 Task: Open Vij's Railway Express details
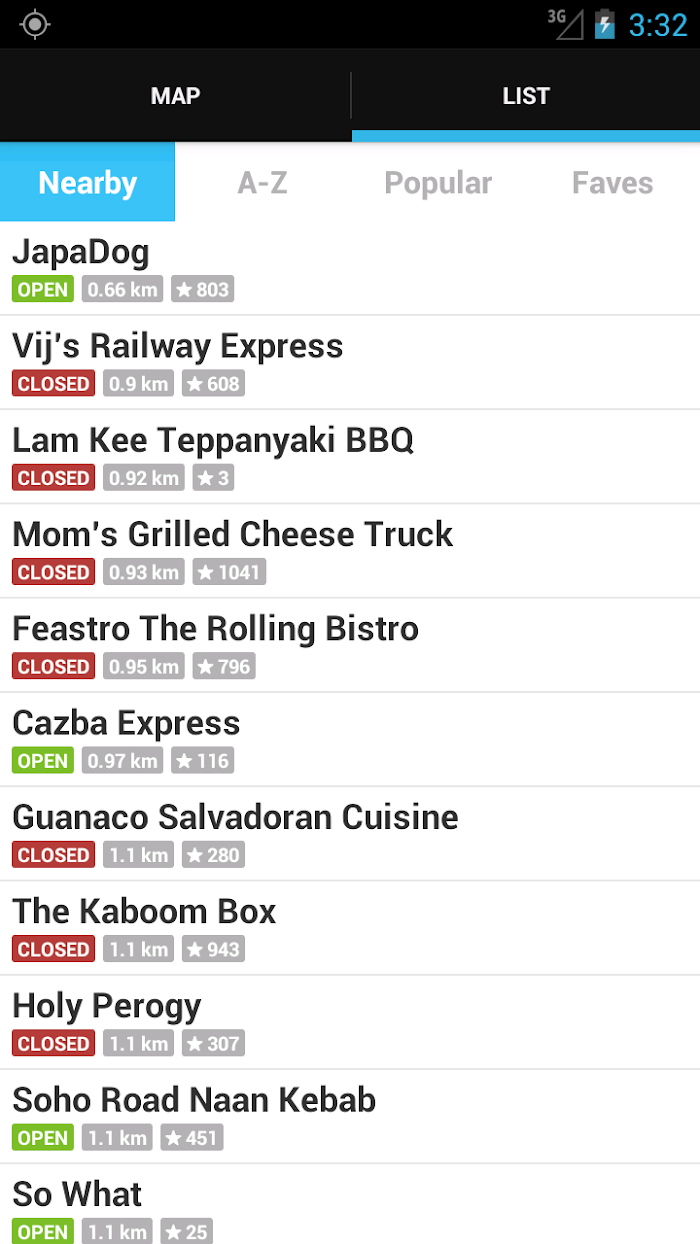pyautogui.click(x=350, y=362)
